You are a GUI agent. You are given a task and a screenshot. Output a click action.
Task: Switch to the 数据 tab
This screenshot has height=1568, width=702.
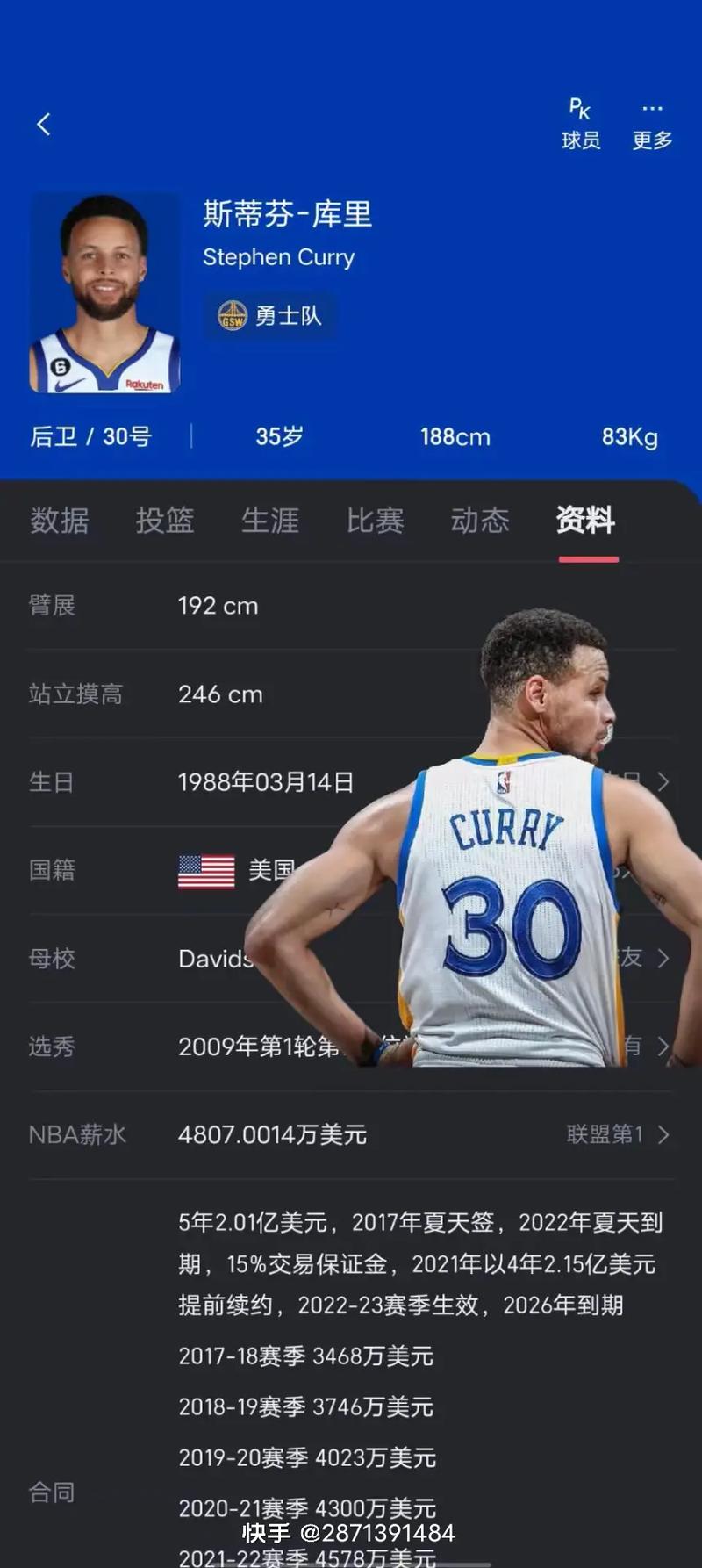(x=61, y=521)
